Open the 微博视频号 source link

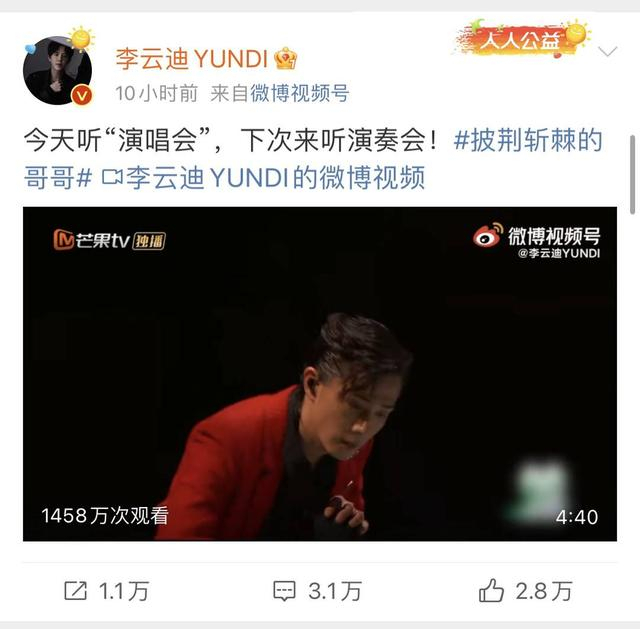pos(300,93)
